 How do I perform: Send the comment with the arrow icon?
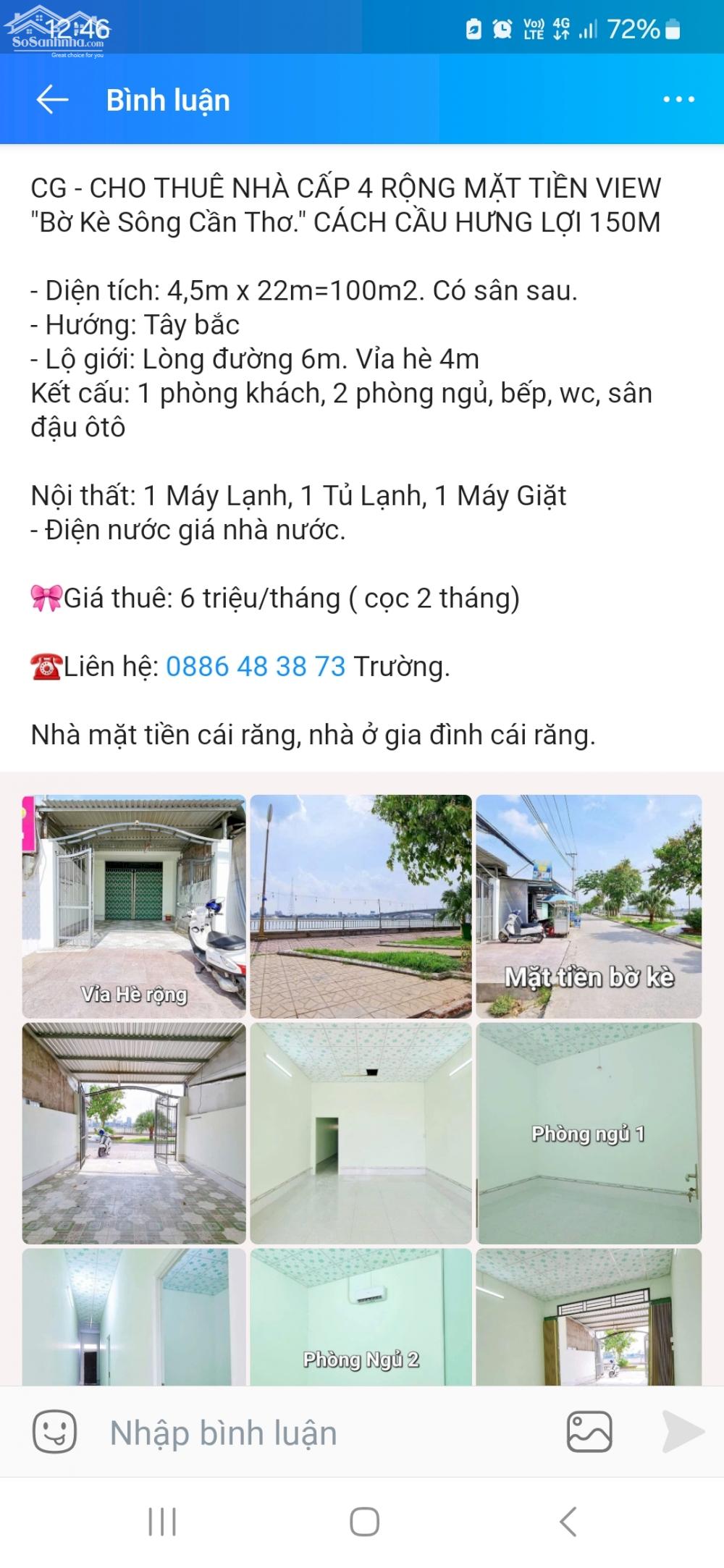pos(683,1432)
